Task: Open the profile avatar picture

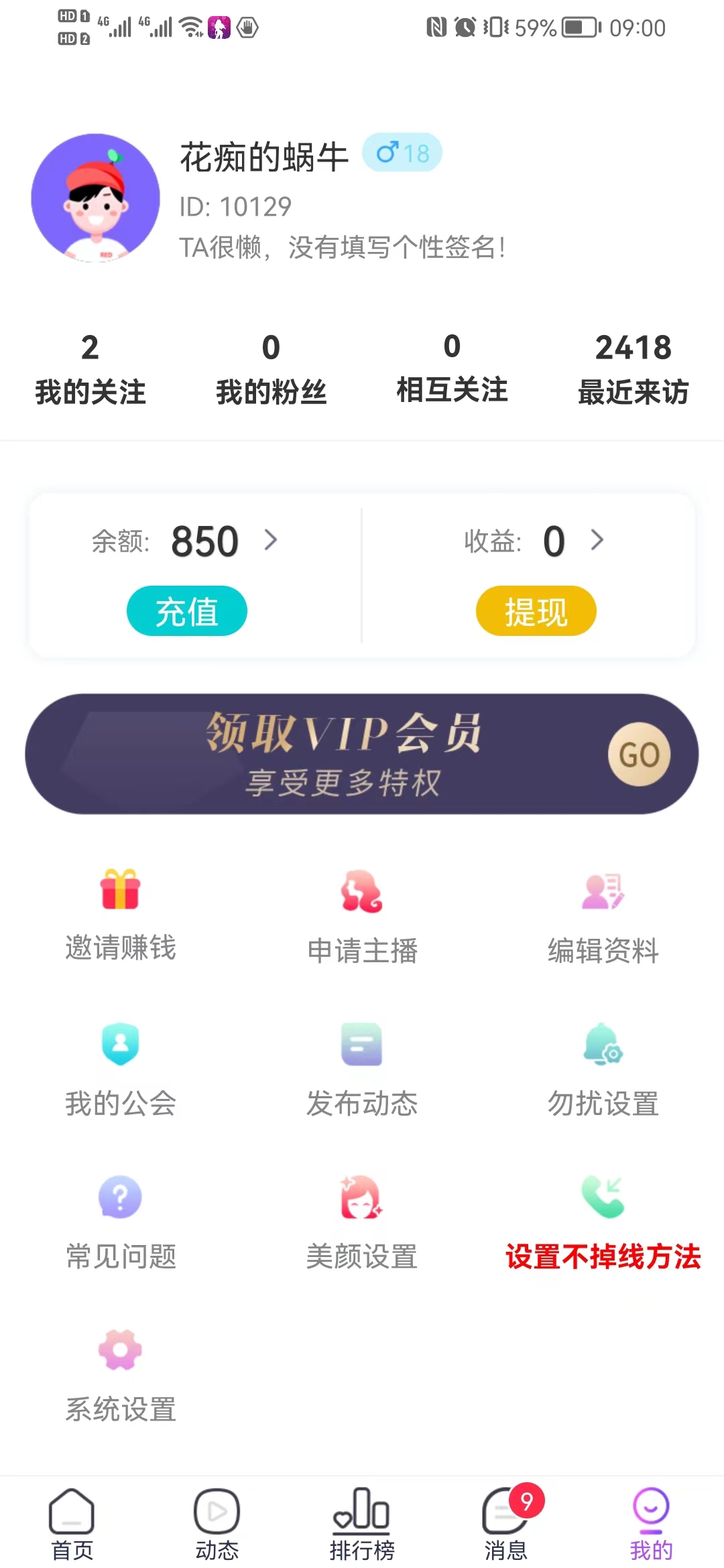Action: click(96, 198)
